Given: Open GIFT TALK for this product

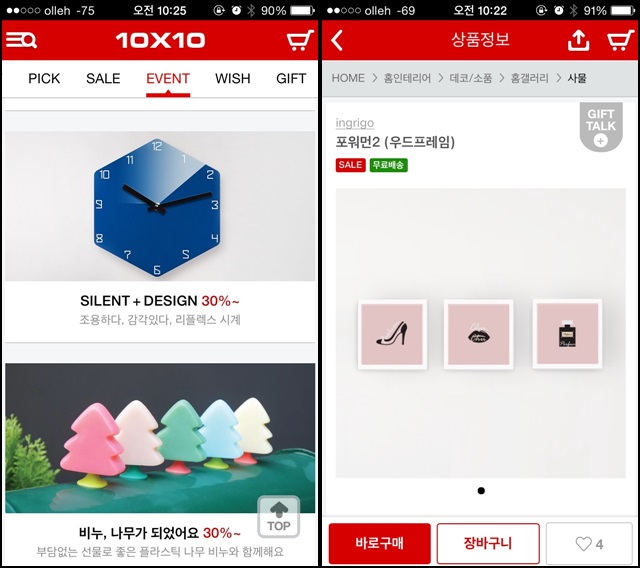Looking at the screenshot, I should pyautogui.click(x=600, y=127).
